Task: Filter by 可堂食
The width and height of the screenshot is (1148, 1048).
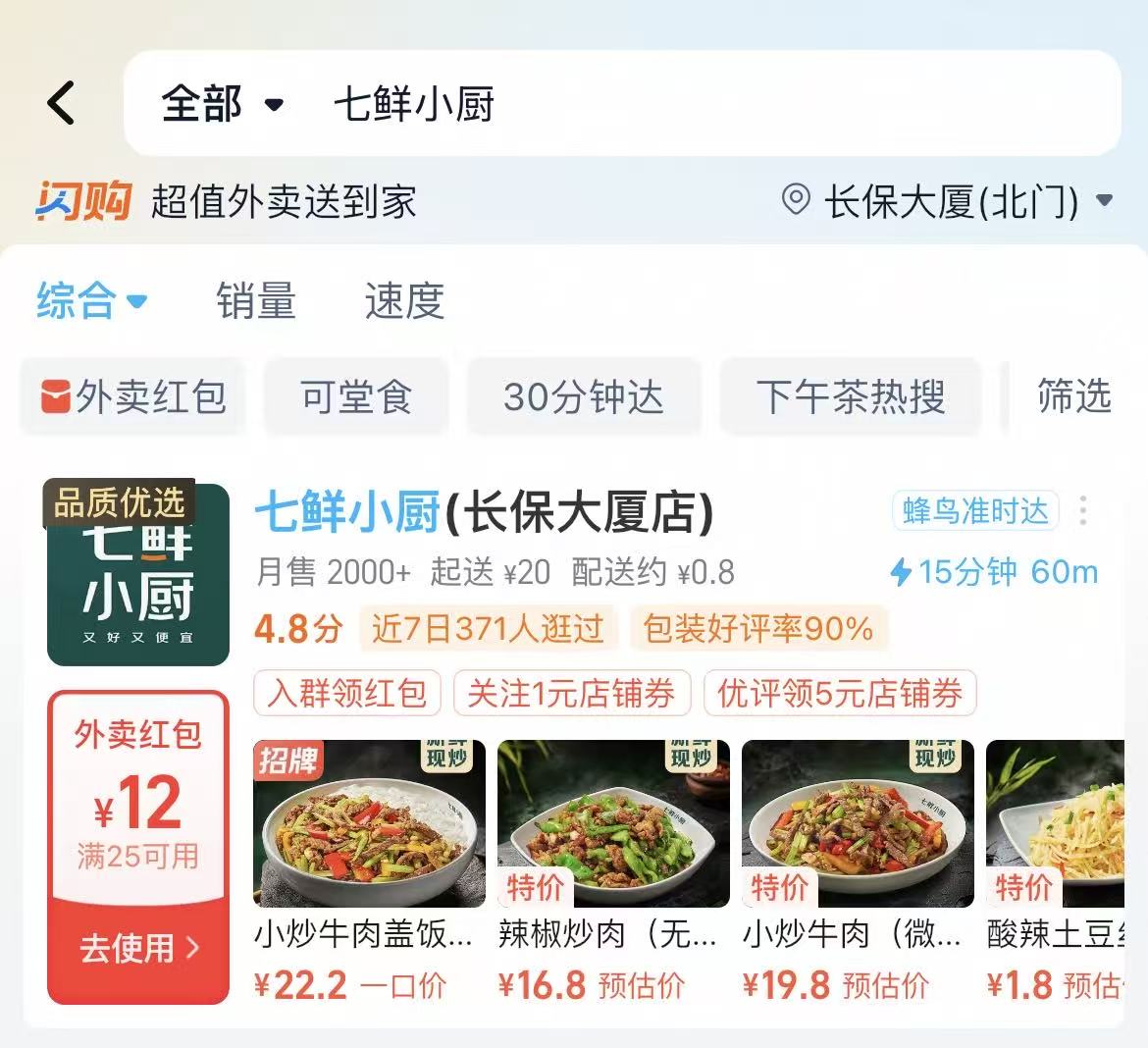Action: point(356,397)
